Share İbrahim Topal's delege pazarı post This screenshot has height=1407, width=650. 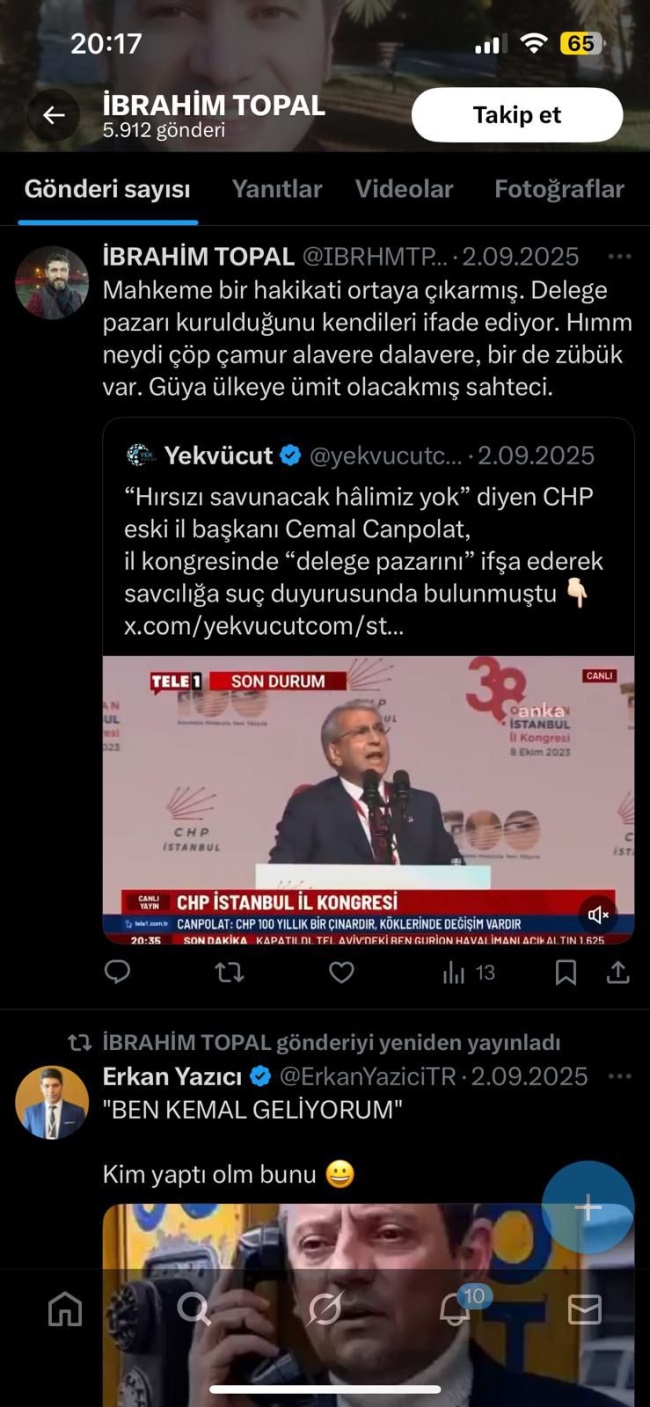618,972
